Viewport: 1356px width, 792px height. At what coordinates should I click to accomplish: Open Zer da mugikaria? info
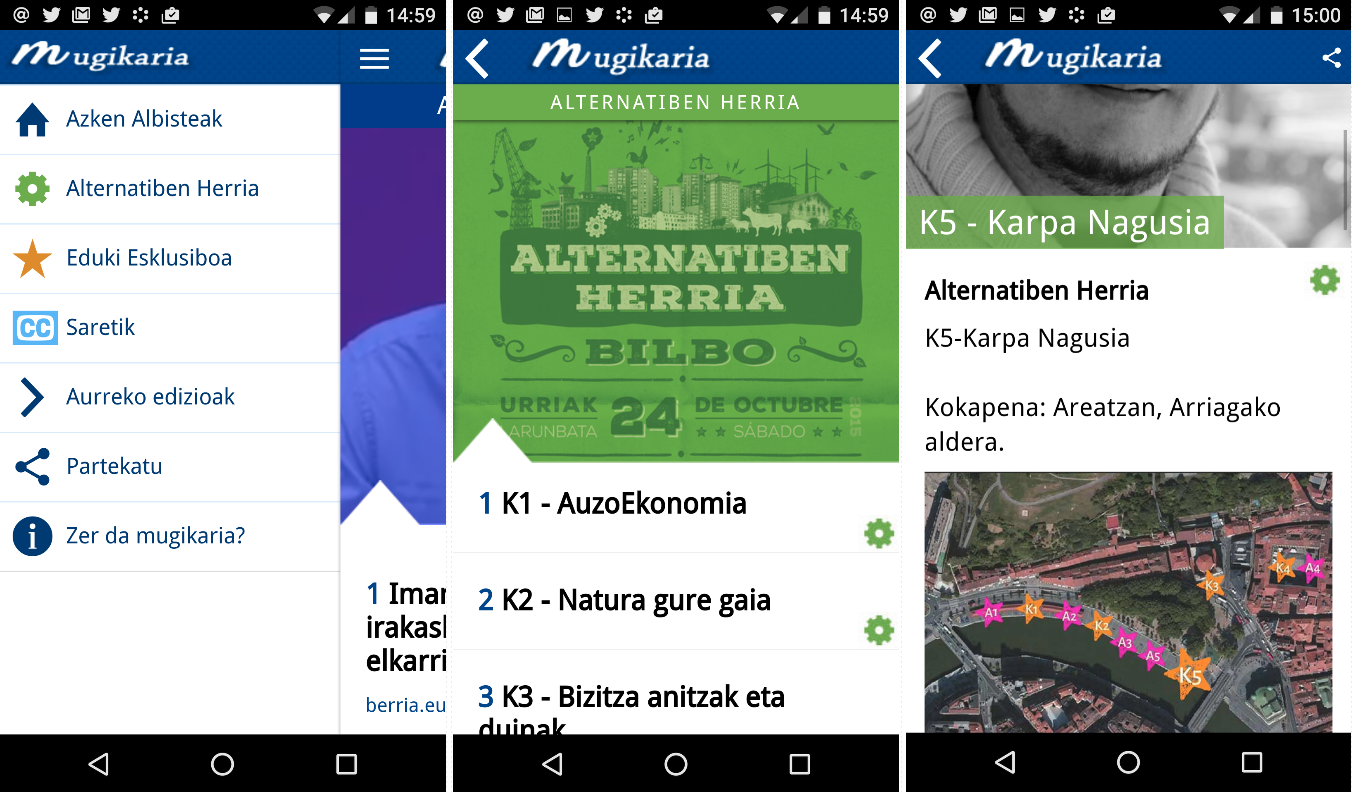point(170,536)
